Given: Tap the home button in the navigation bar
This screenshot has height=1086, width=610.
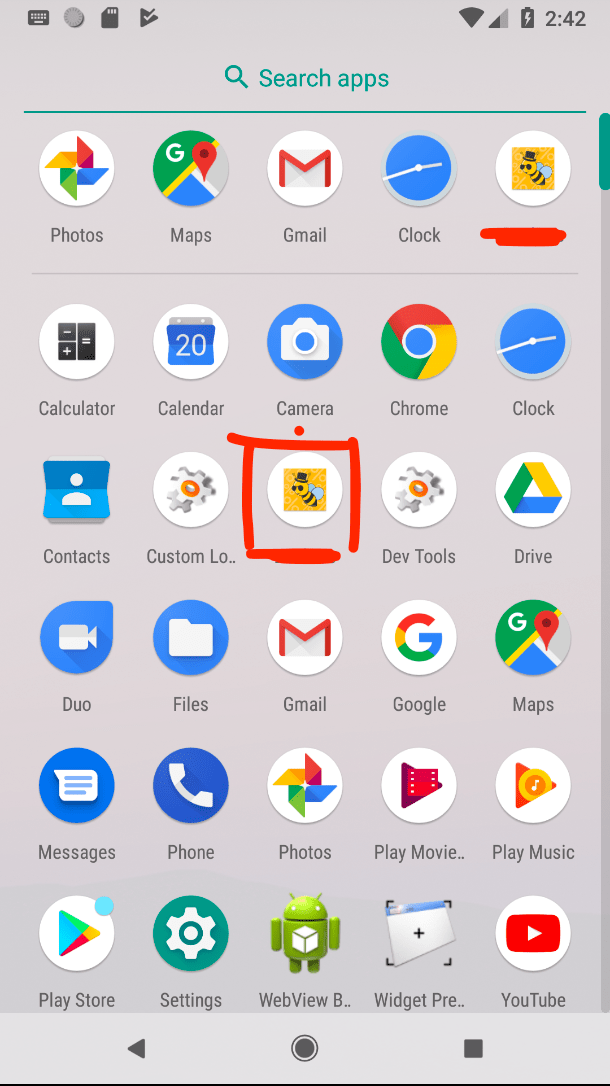Looking at the screenshot, I should [x=305, y=1048].
